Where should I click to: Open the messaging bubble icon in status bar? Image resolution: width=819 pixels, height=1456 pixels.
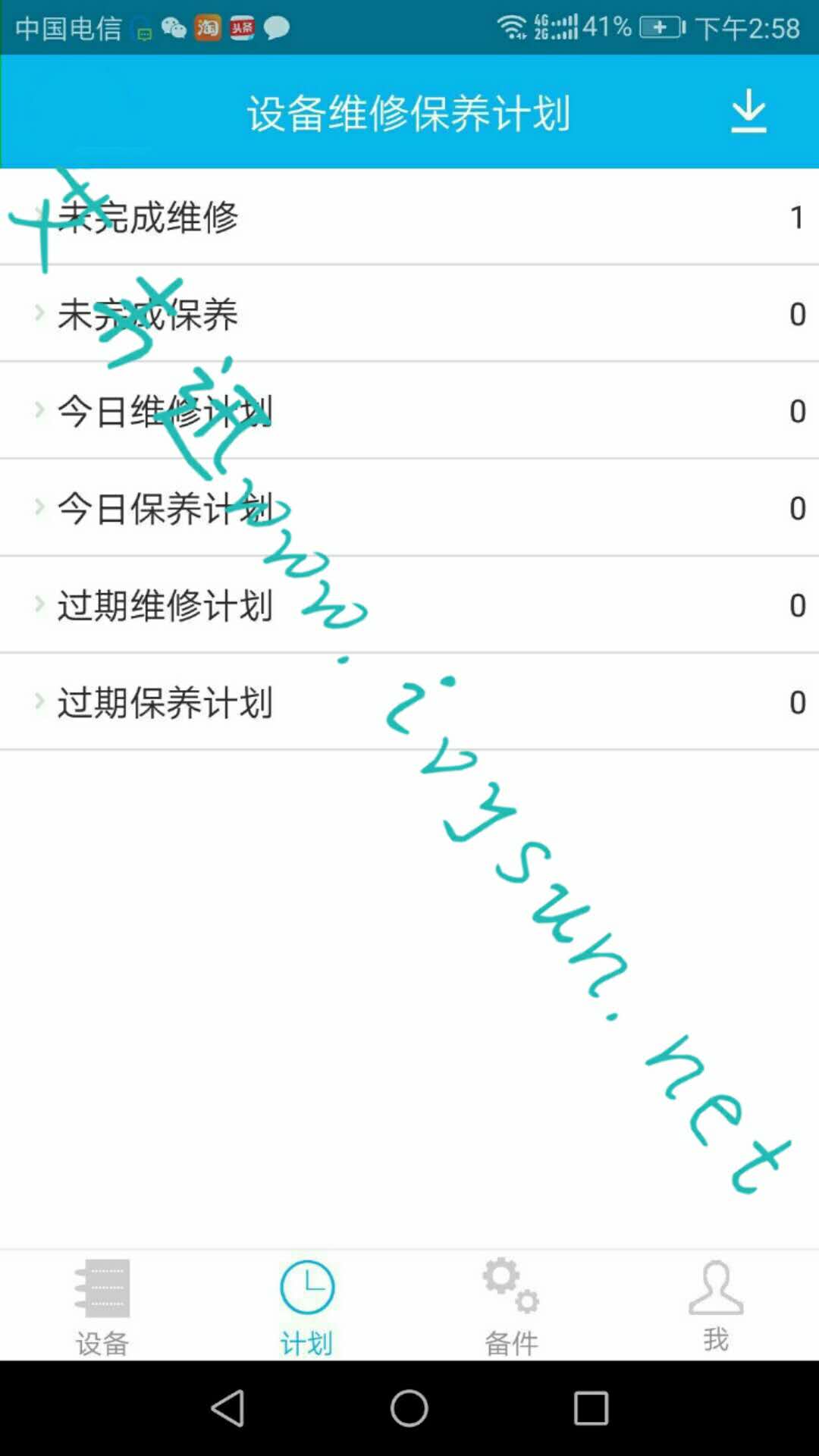[x=276, y=29]
